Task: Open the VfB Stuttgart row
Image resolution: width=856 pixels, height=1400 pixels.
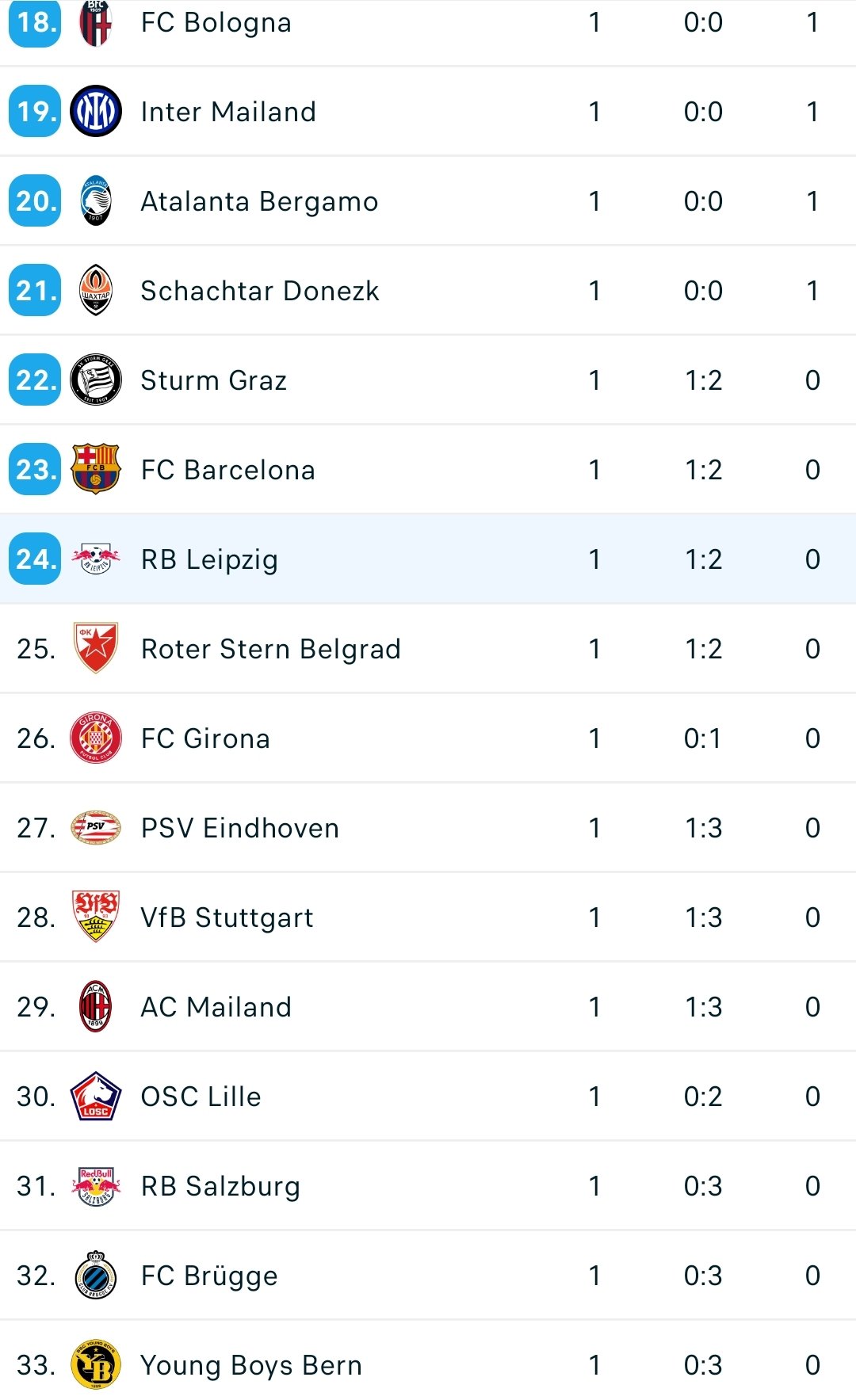Action: point(428,917)
